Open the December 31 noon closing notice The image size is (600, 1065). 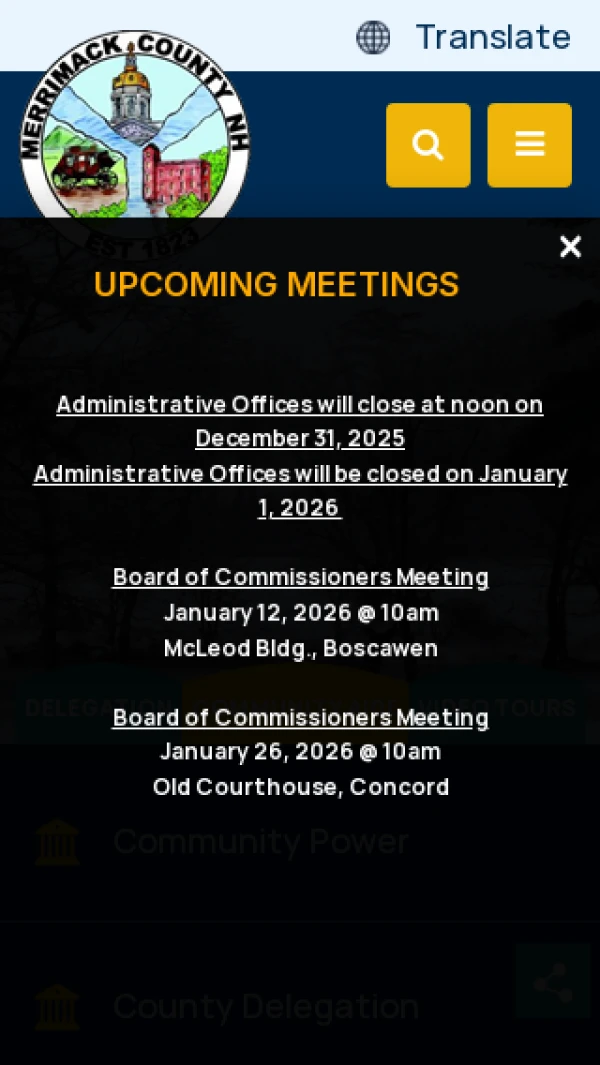(300, 421)
